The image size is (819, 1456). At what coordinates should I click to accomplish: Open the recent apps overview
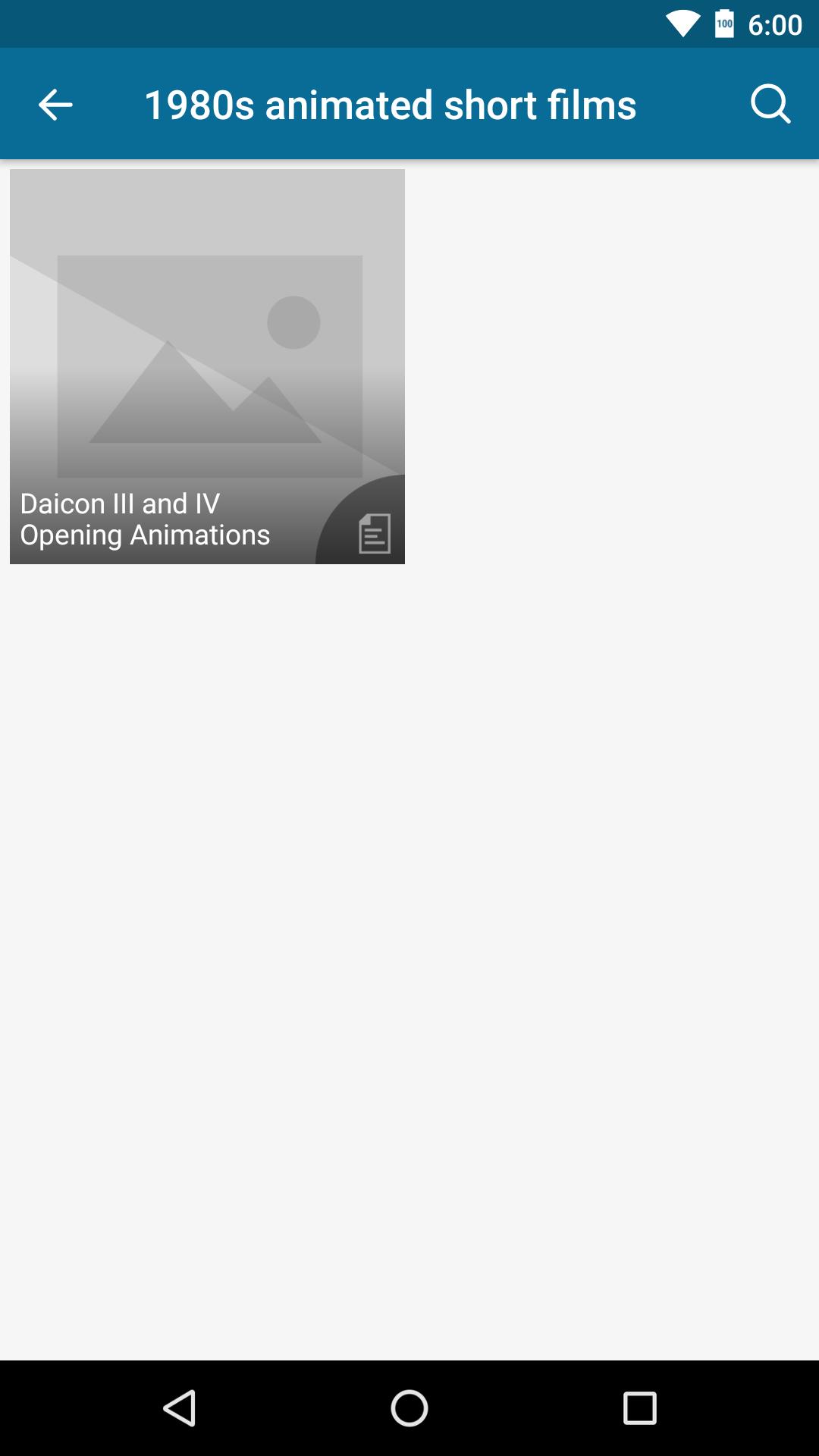tap(639, 1408)
